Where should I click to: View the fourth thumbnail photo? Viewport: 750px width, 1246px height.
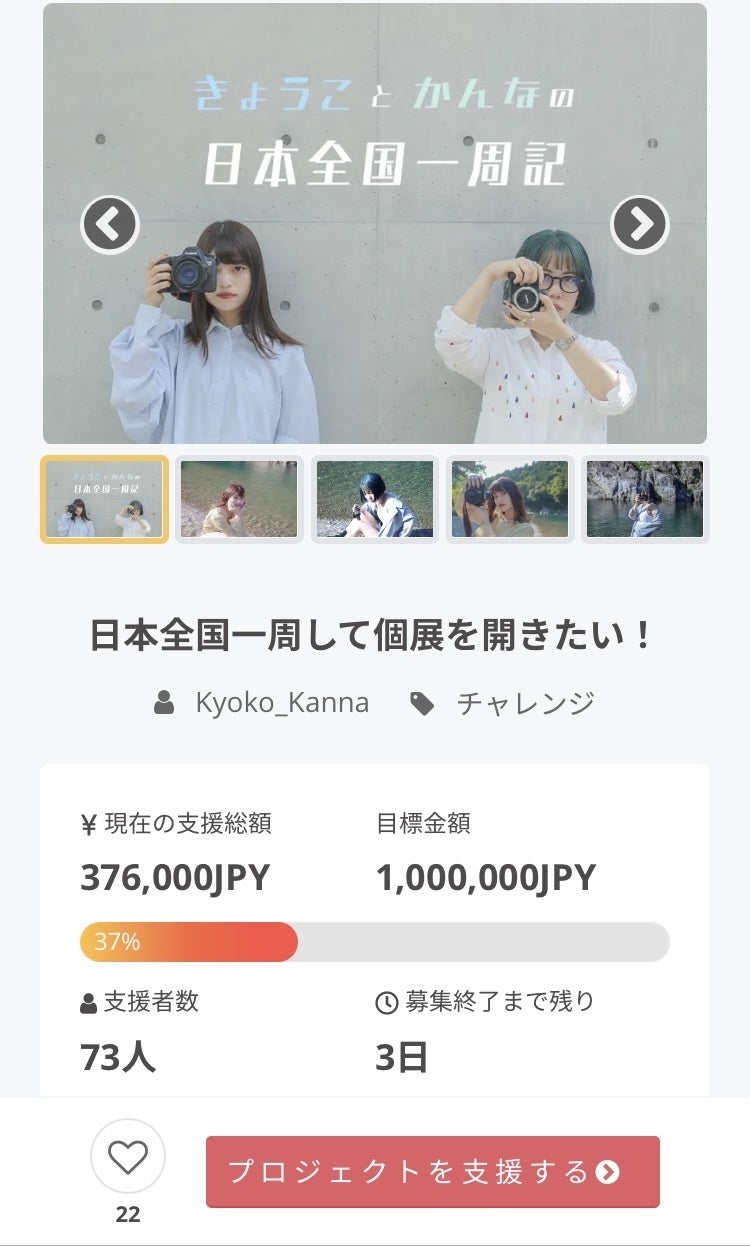(510, 499)
